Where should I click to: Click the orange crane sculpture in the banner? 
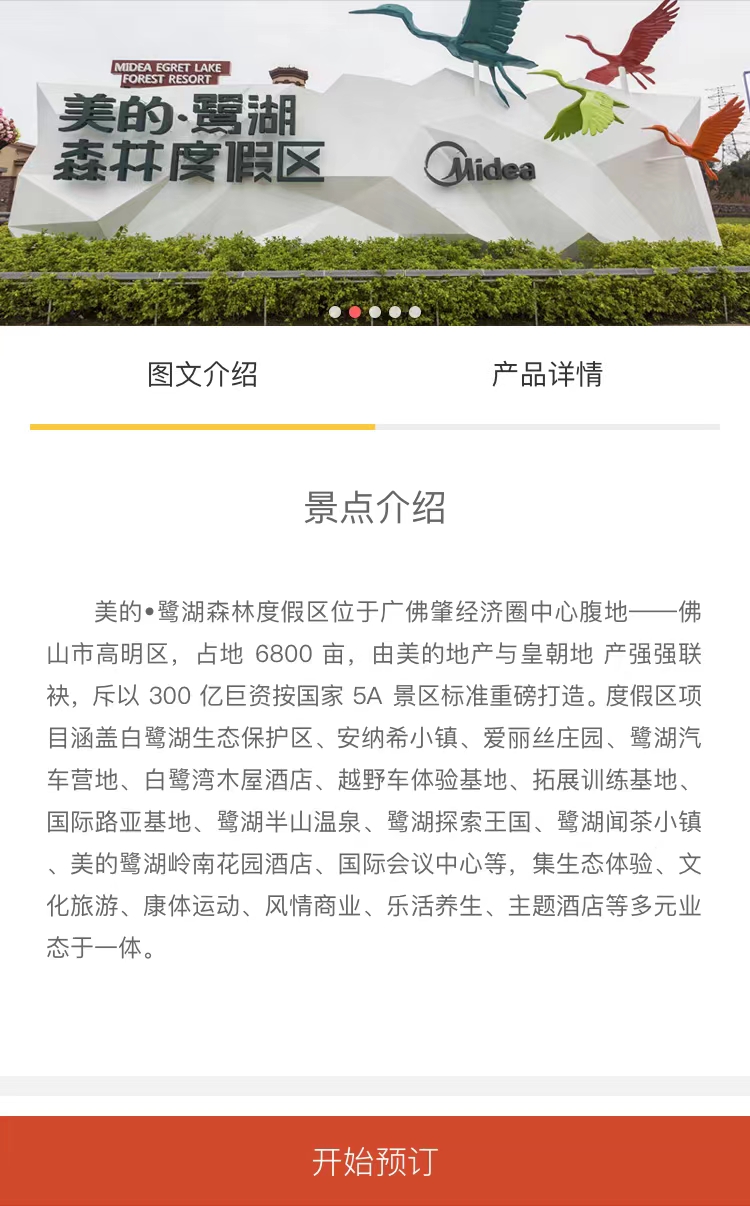pyautogui.click(x=688, y=140)
